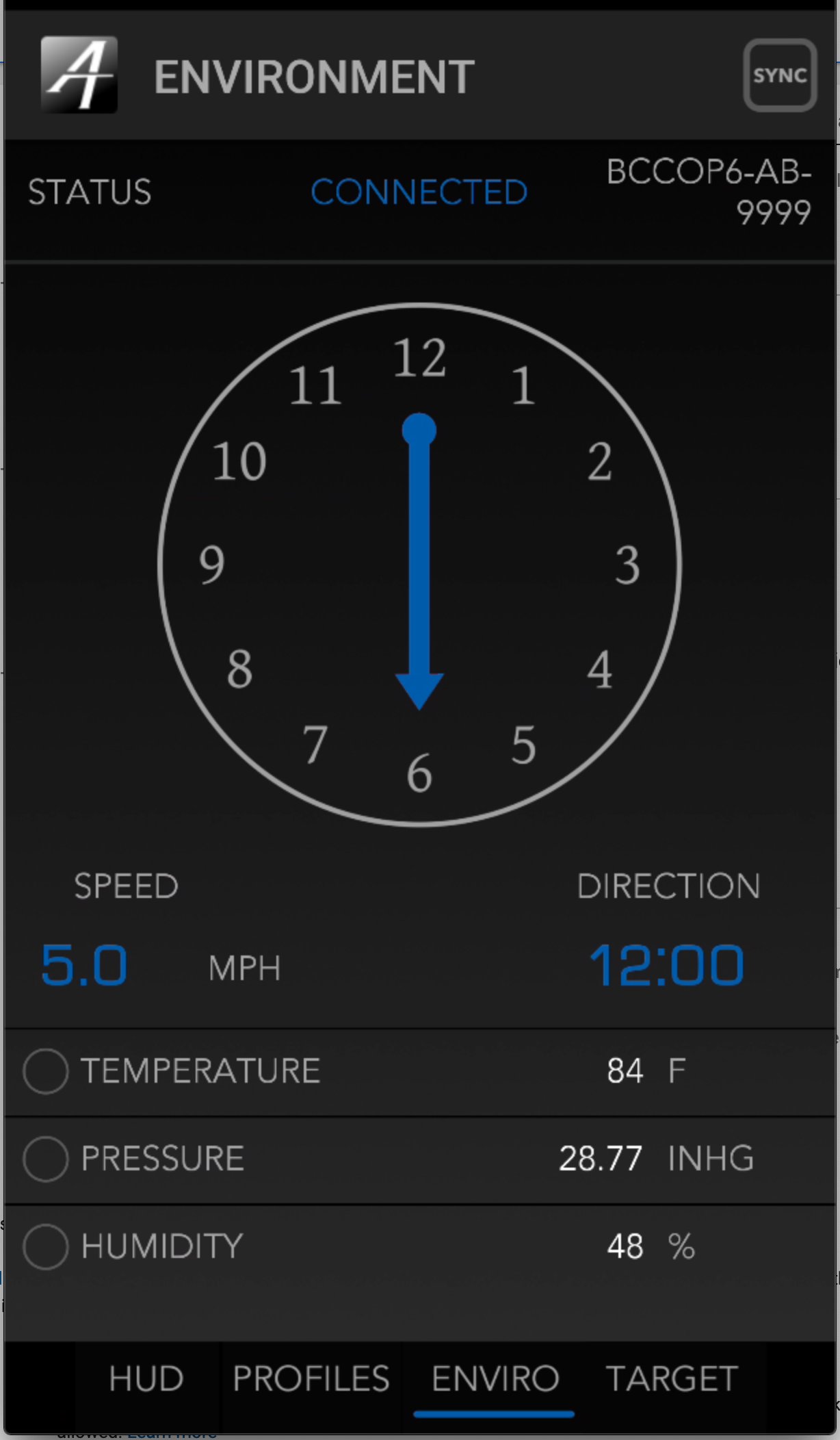Go to the TARGET tab

point(672,1378)
